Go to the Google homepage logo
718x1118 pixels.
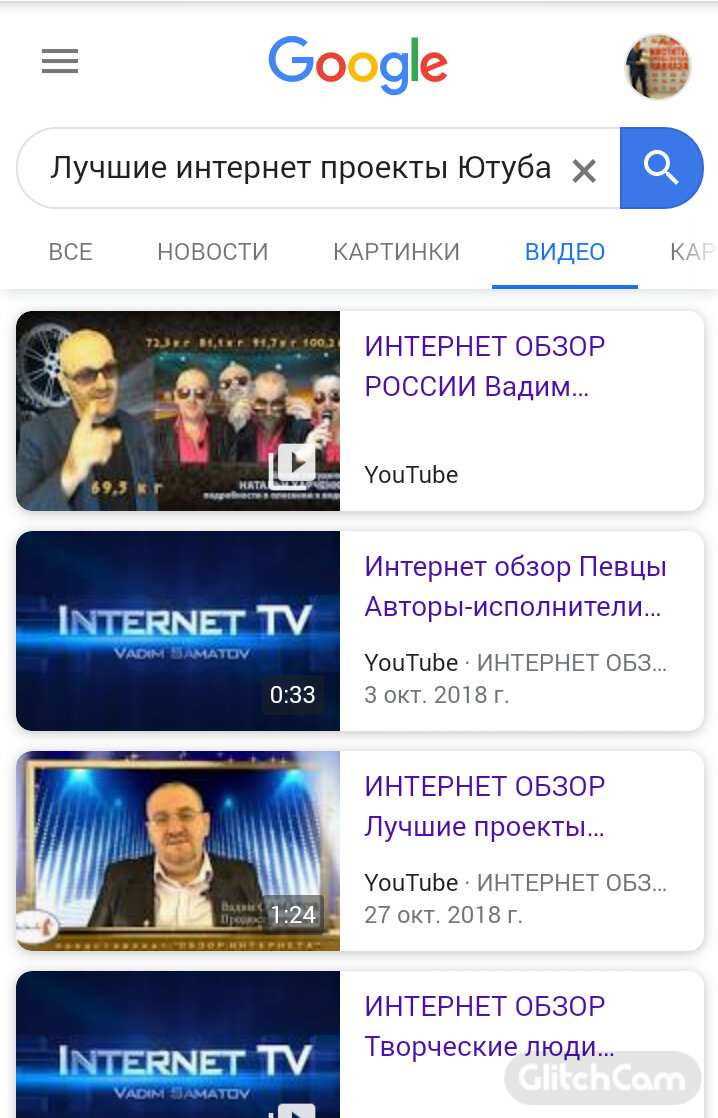pos(357,64)
